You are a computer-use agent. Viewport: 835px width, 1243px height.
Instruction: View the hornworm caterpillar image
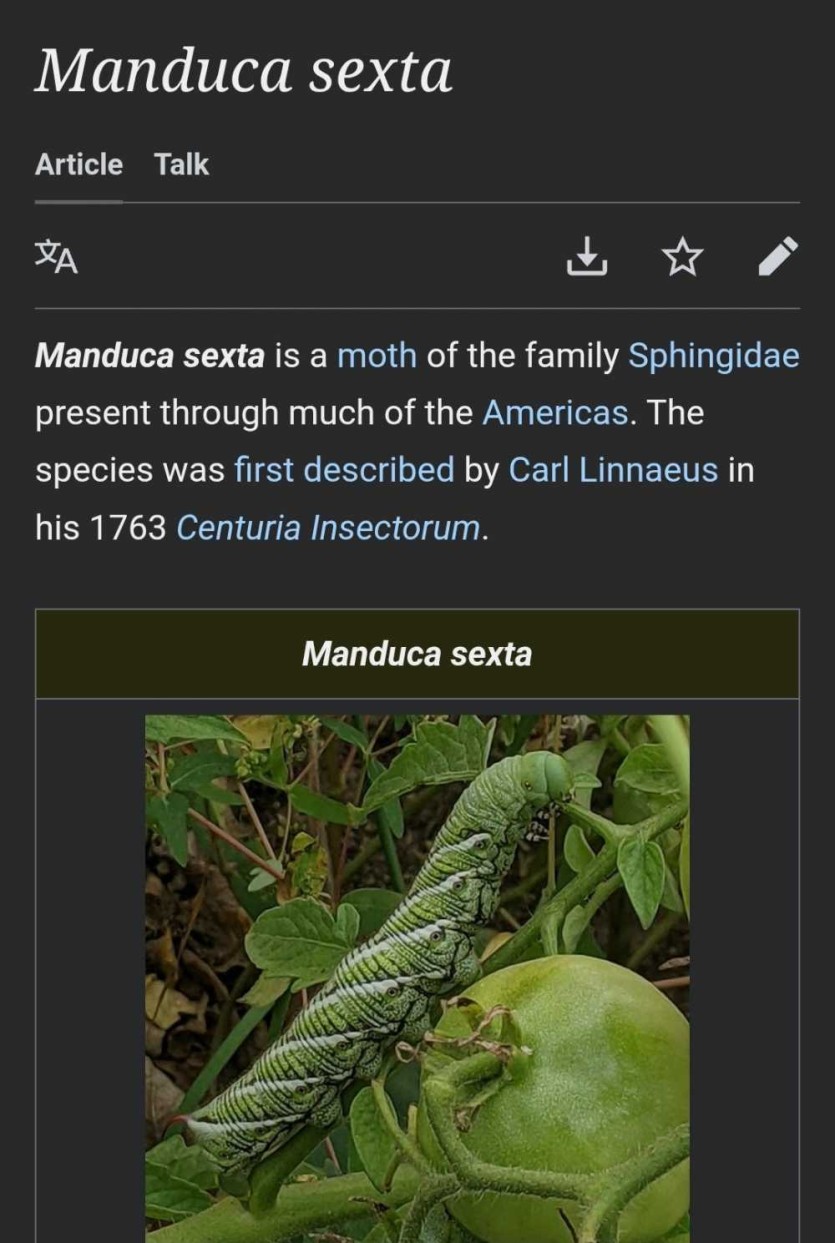(417, 975)
